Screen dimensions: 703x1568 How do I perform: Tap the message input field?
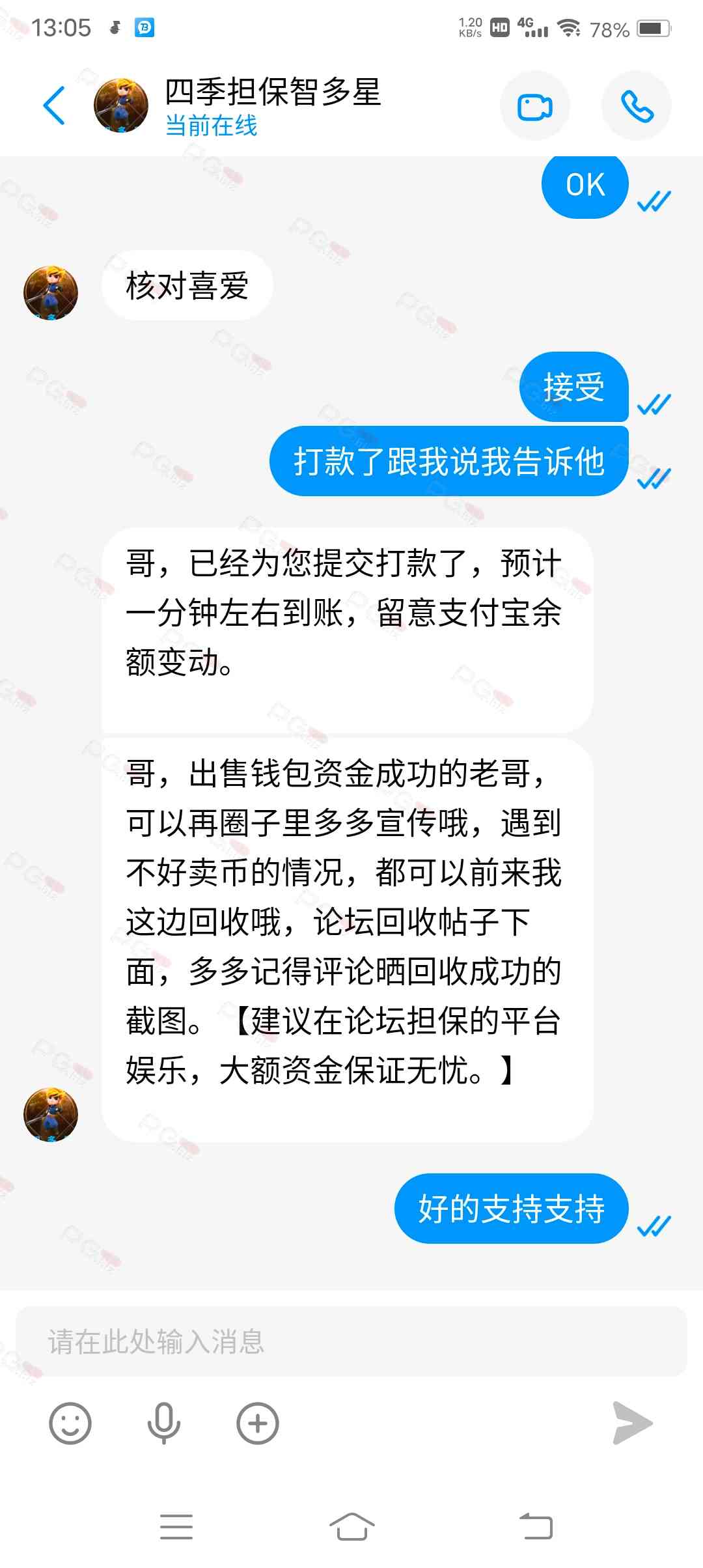(351, 1341)
